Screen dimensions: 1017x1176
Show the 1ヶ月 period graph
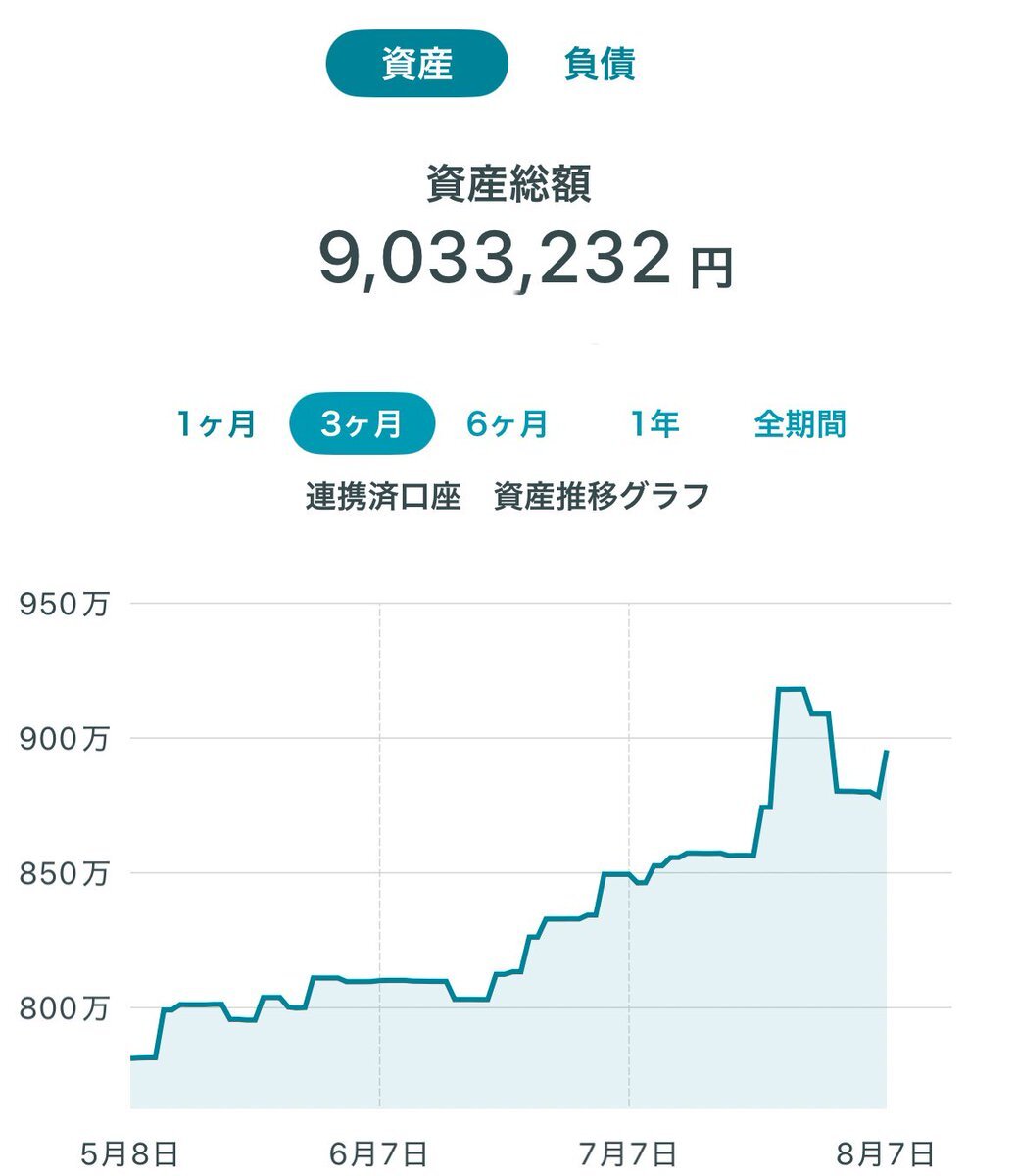coord(217,424)
